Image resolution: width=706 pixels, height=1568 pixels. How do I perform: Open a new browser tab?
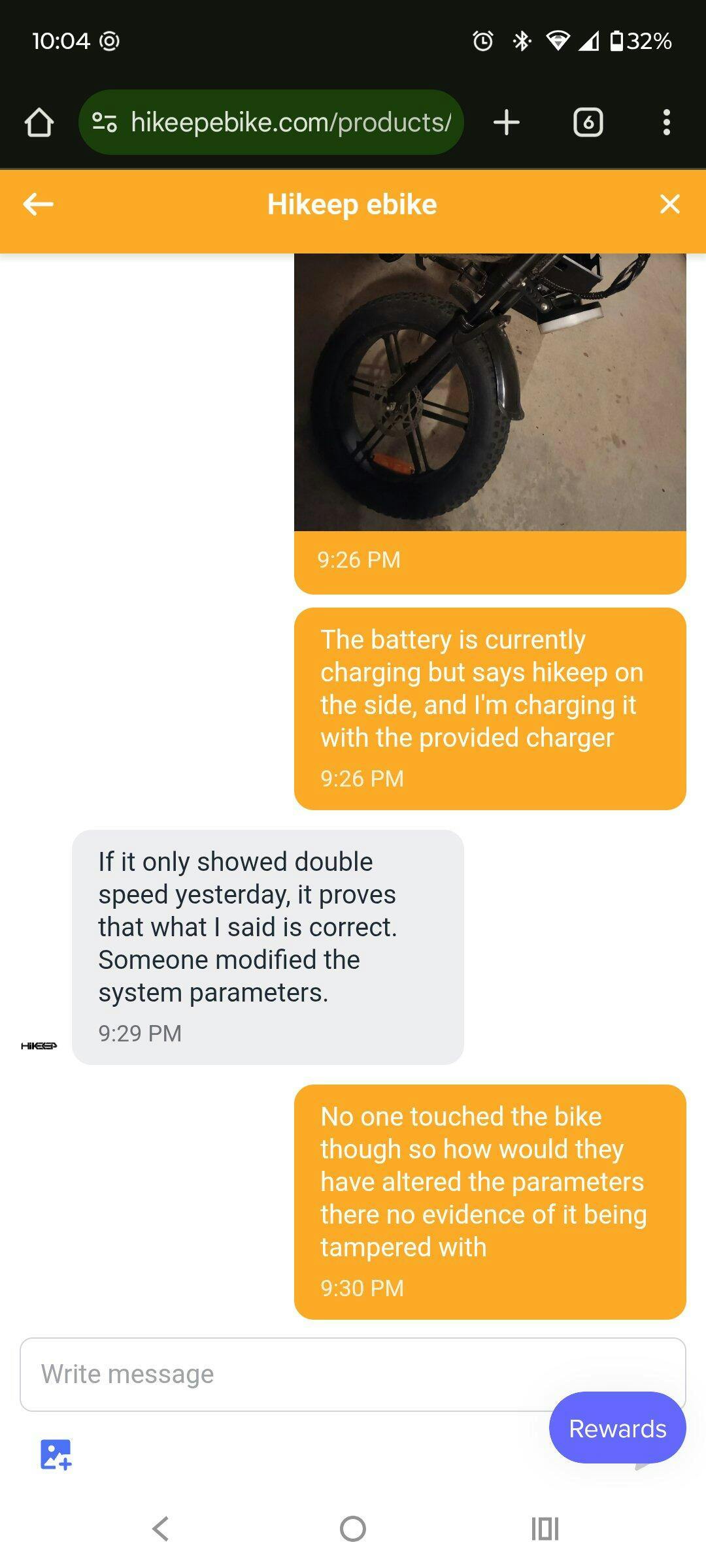507,122
